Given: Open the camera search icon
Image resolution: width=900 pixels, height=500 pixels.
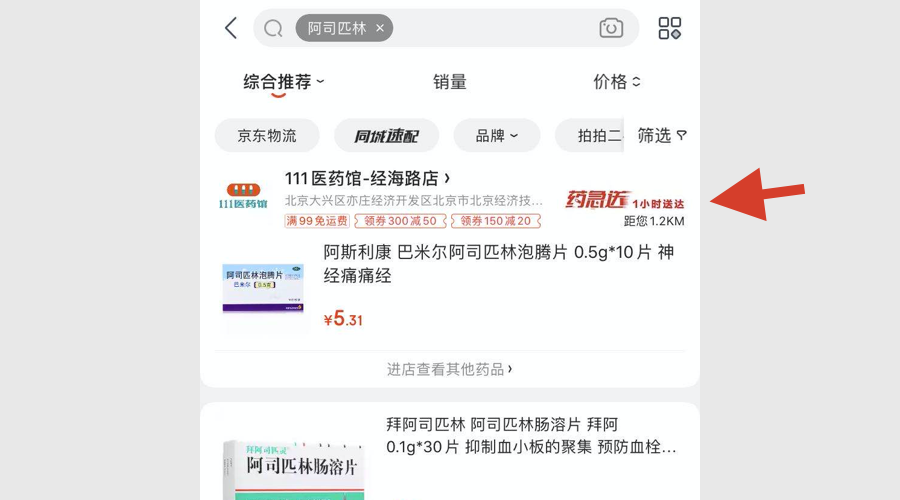Looking at the screenshot, I should click(x=611, y=28).
